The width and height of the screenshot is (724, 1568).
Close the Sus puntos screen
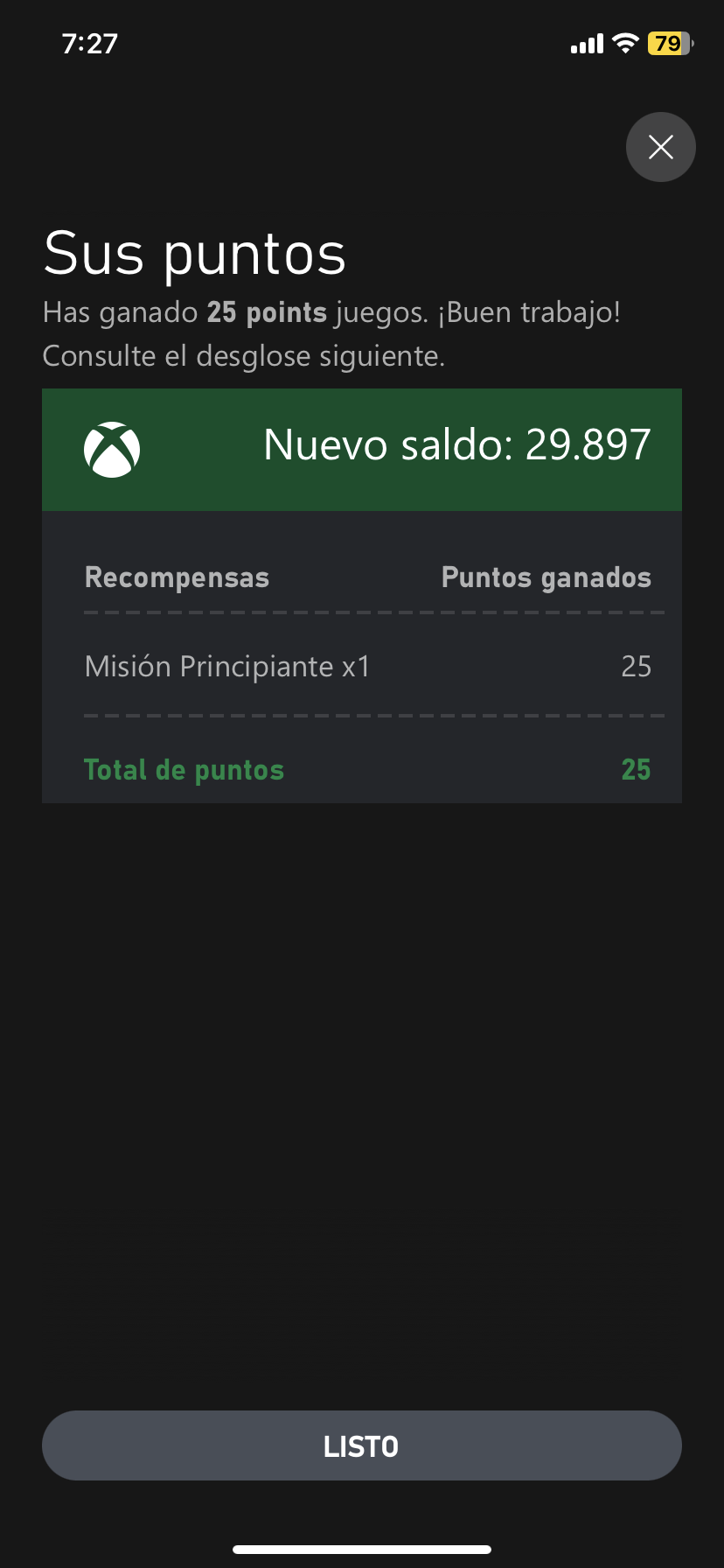pyautogui.click(x=660, y=147)
